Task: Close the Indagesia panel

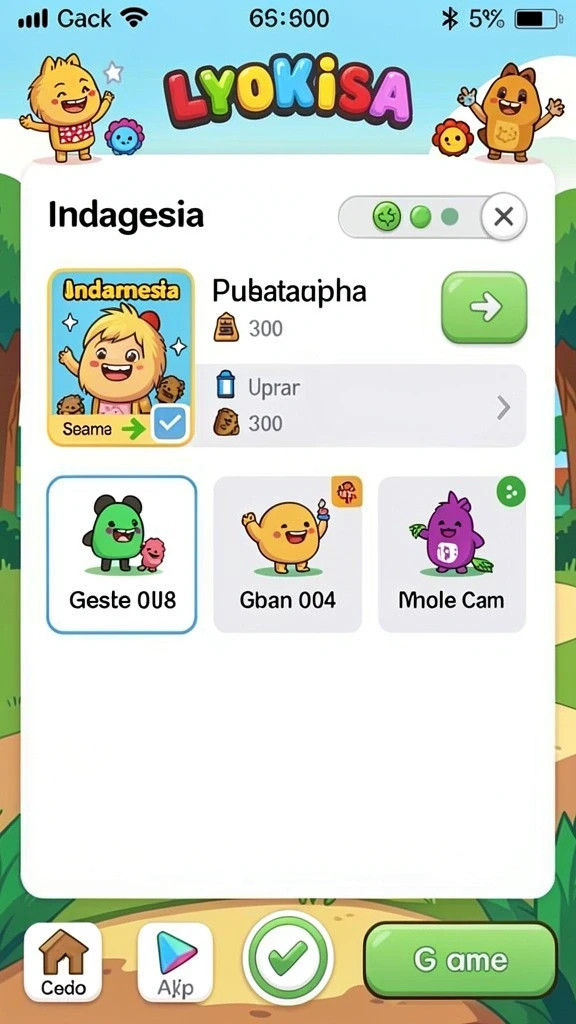Action: click(x=504, y=217)
